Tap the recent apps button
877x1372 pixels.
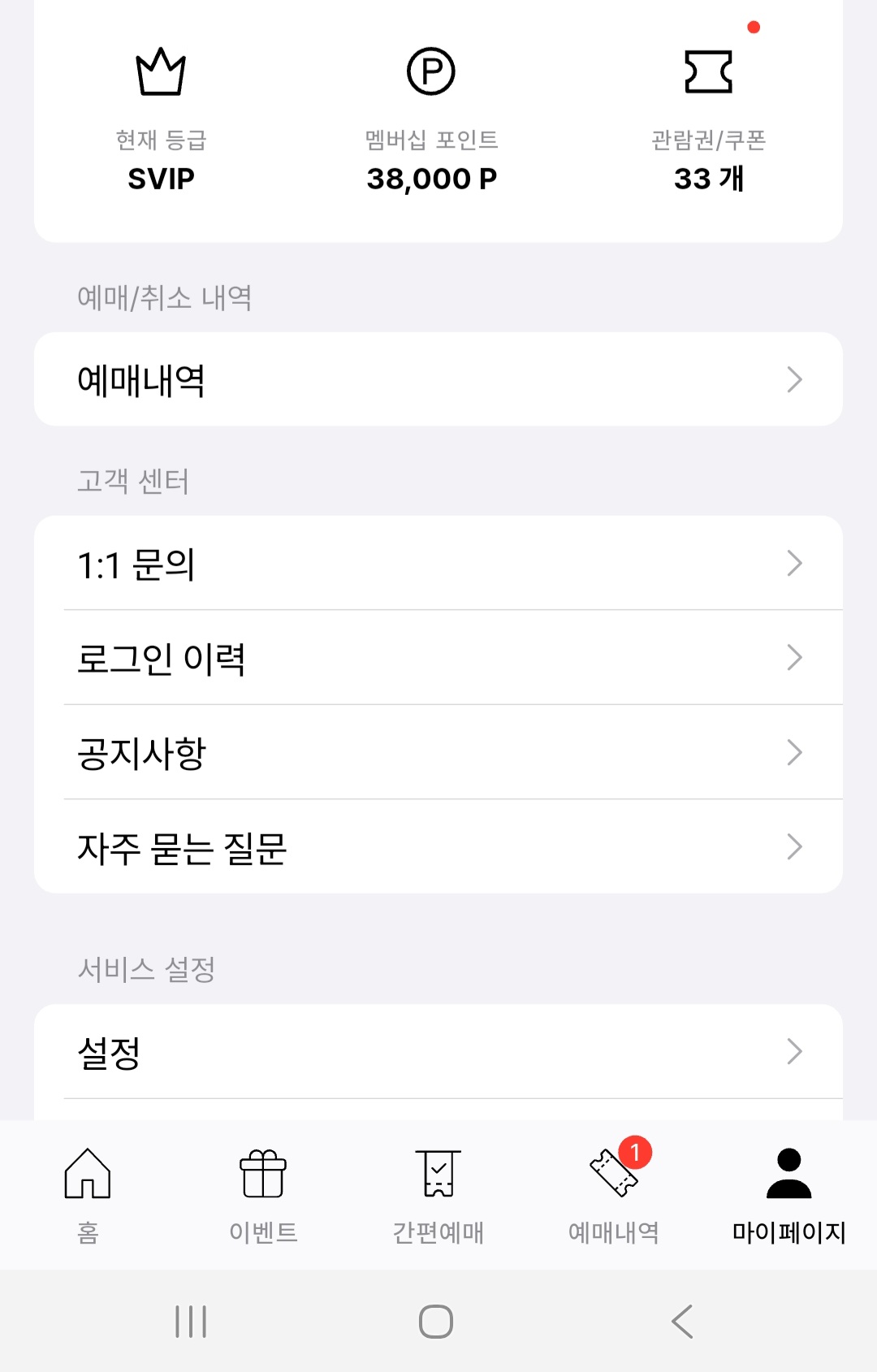click(192, 1316)
